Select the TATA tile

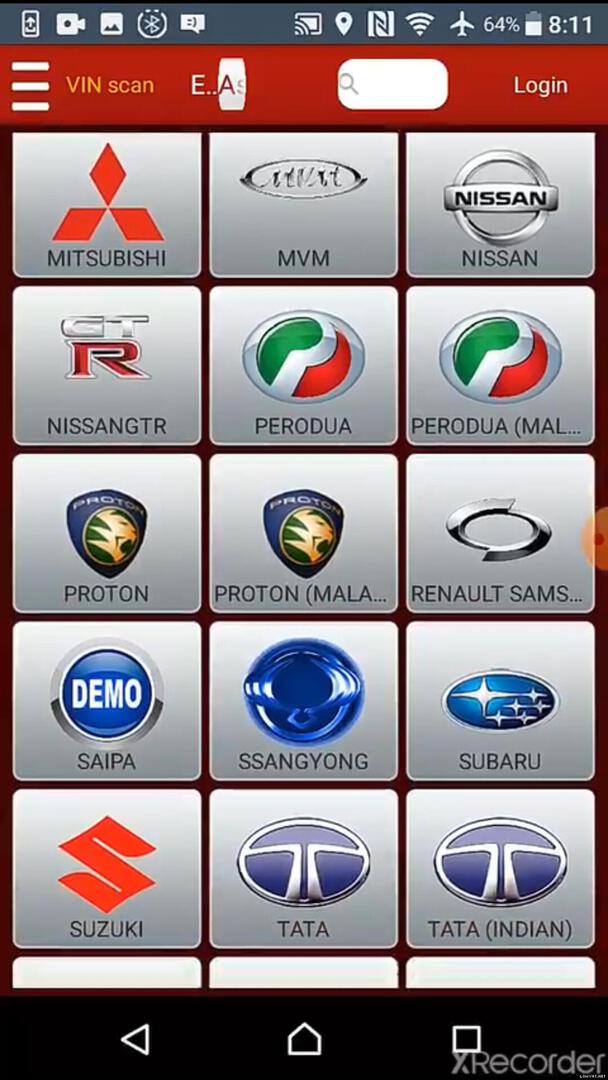point(303,868)
